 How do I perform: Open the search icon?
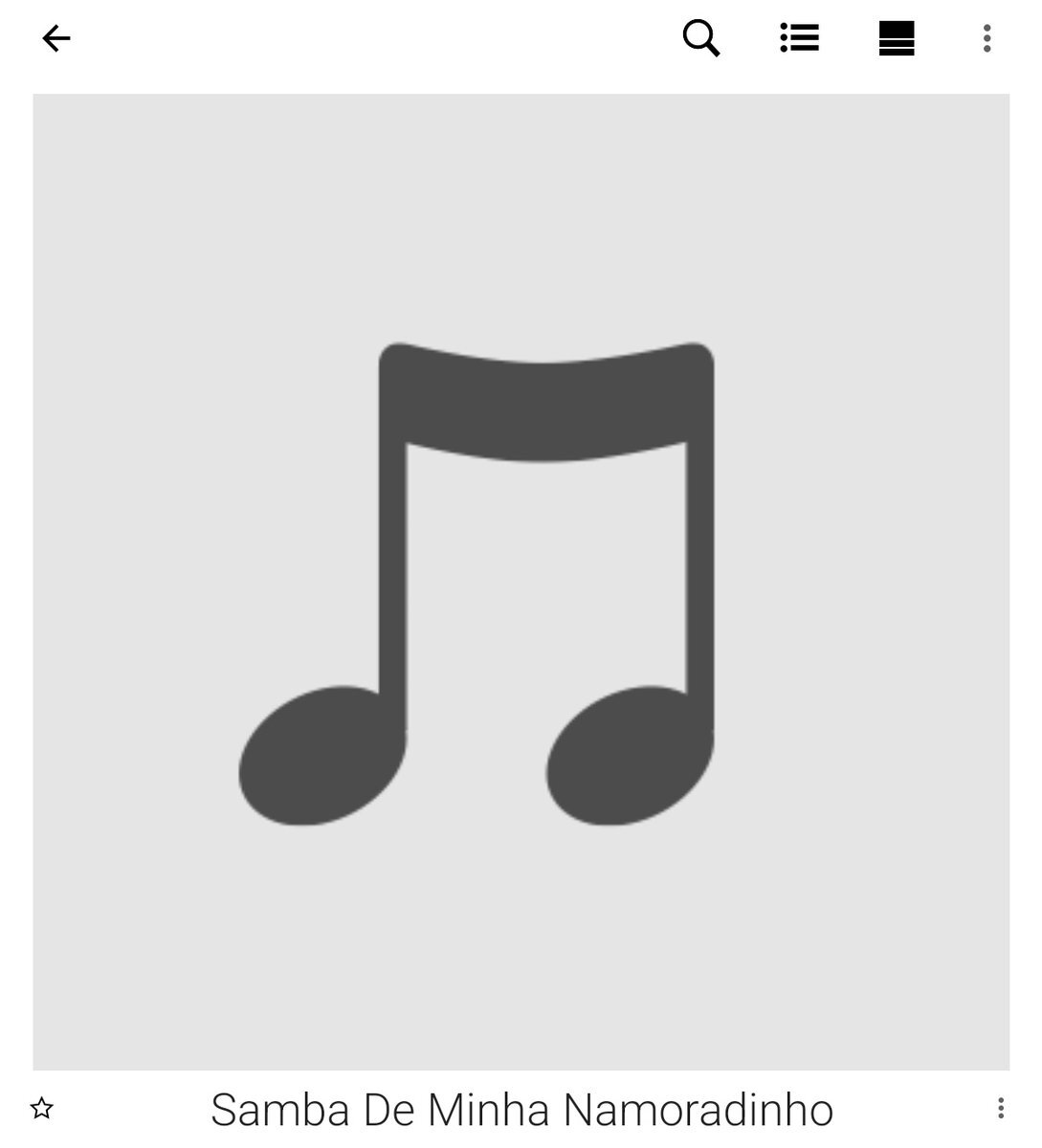tap(700, 38)
